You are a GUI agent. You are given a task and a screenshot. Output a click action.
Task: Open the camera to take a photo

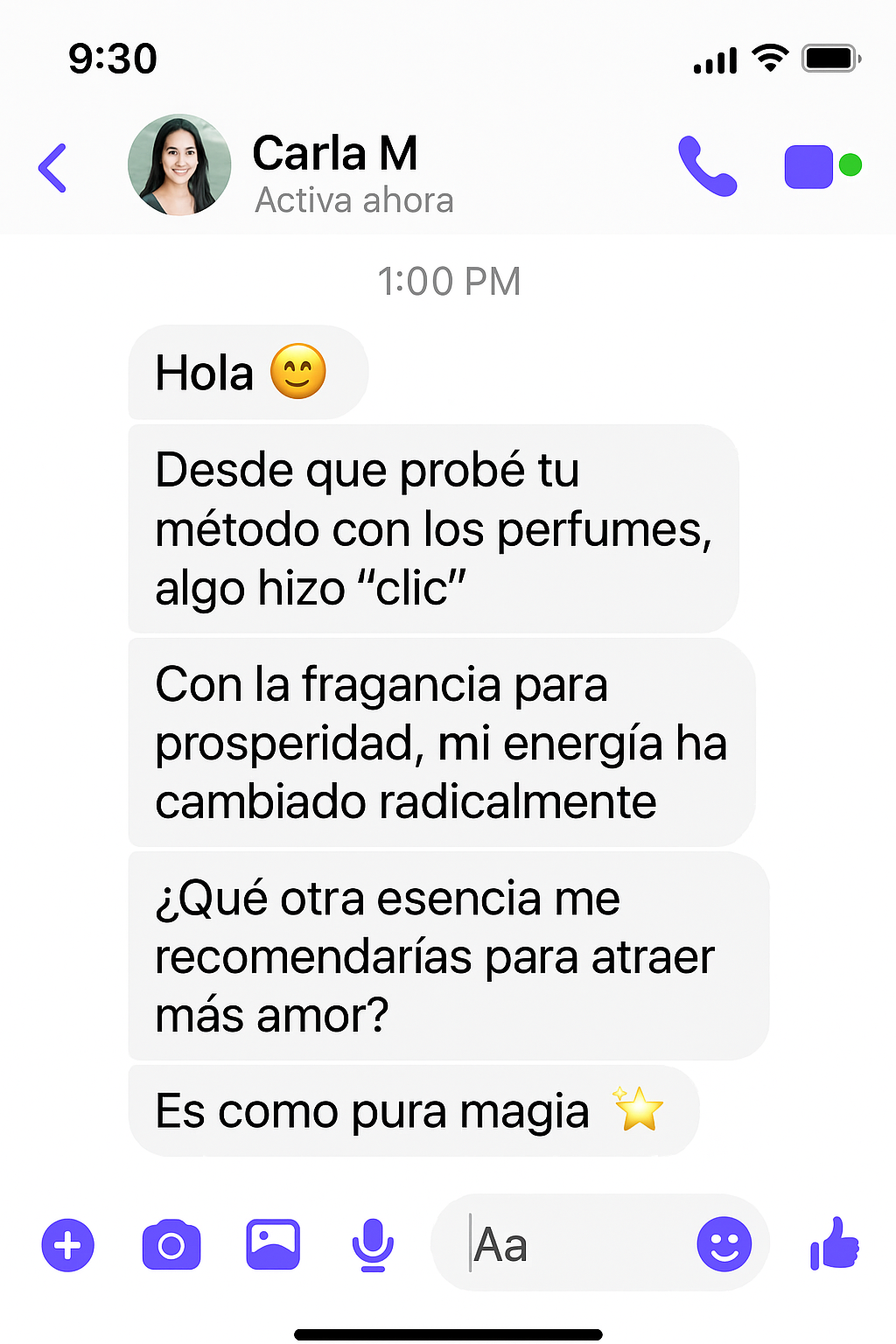tap(171, 1244)
